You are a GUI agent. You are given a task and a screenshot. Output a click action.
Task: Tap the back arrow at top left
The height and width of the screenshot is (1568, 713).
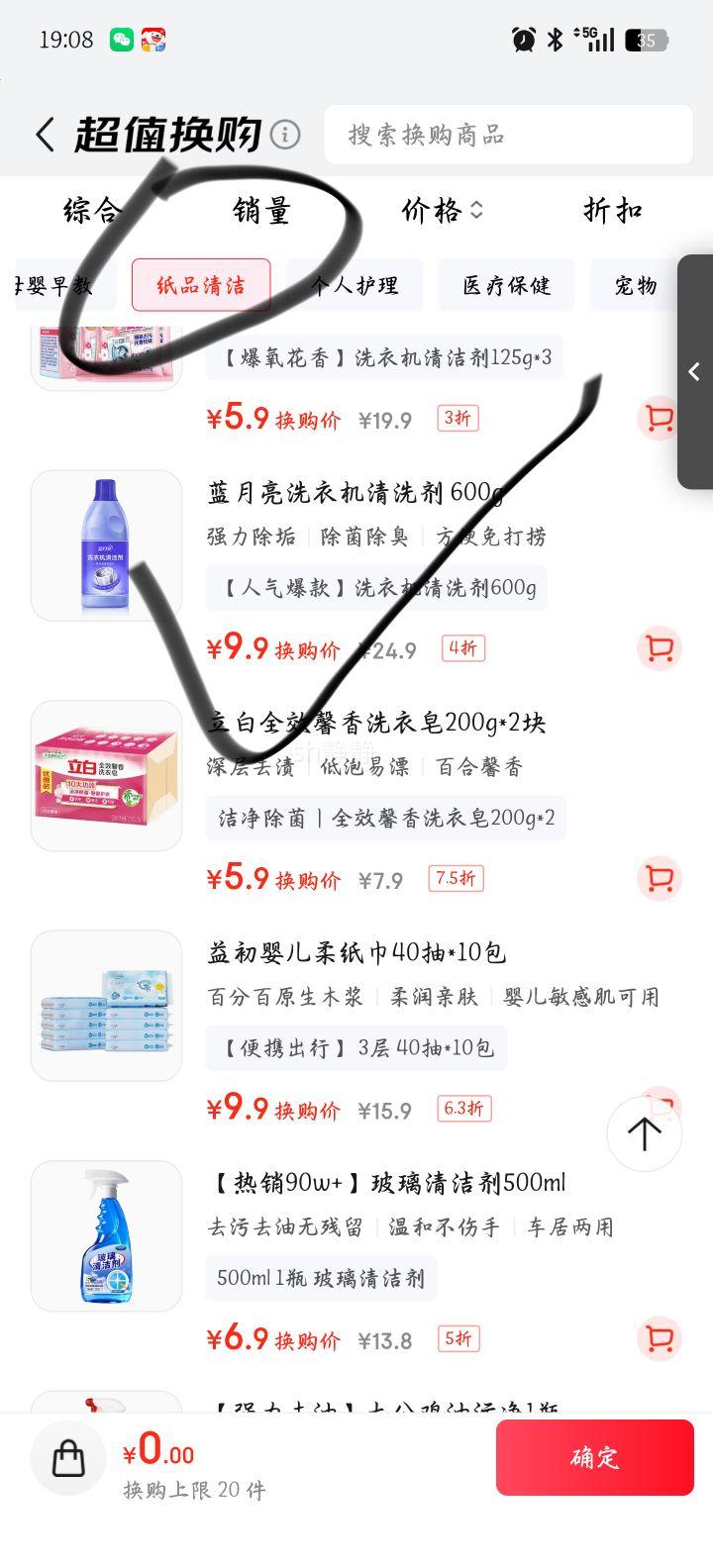click(45, 134)
